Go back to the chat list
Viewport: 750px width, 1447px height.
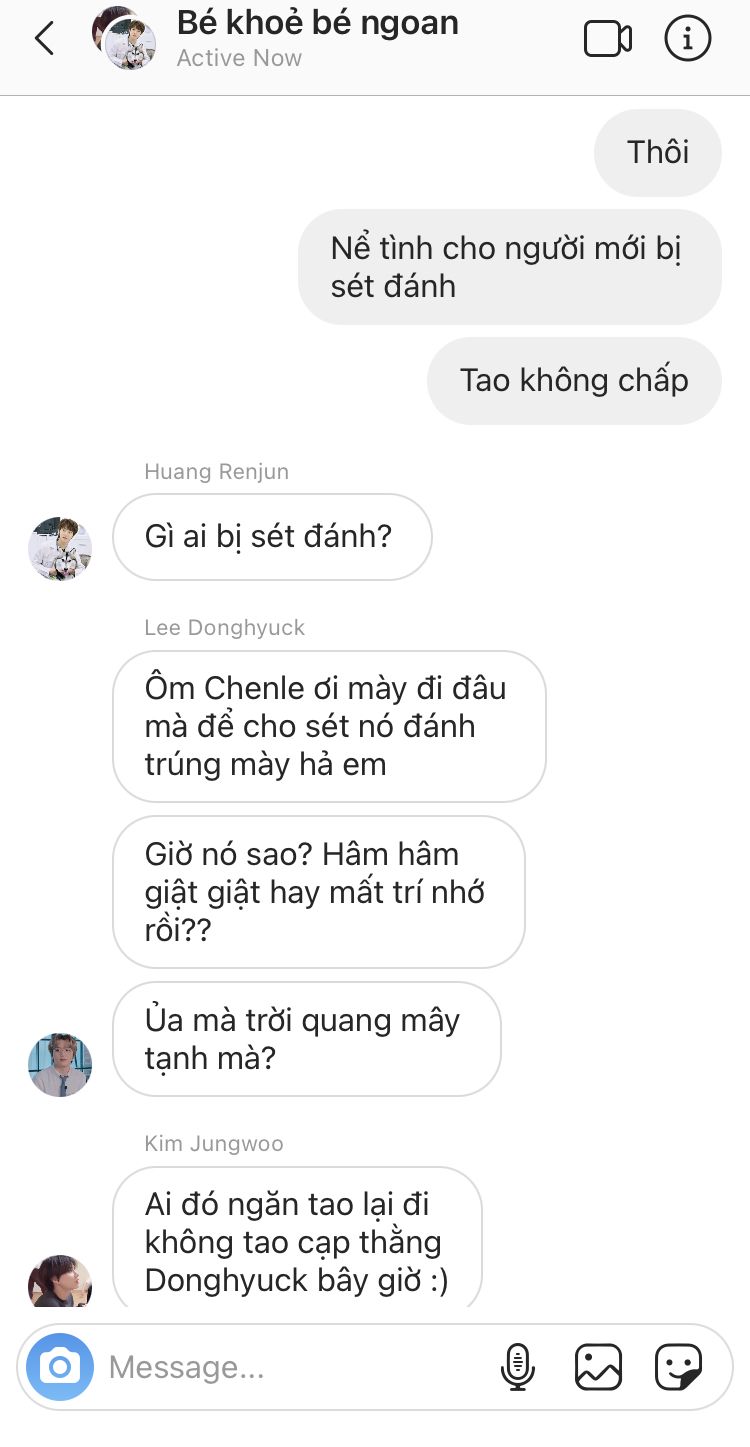[44, 40]
